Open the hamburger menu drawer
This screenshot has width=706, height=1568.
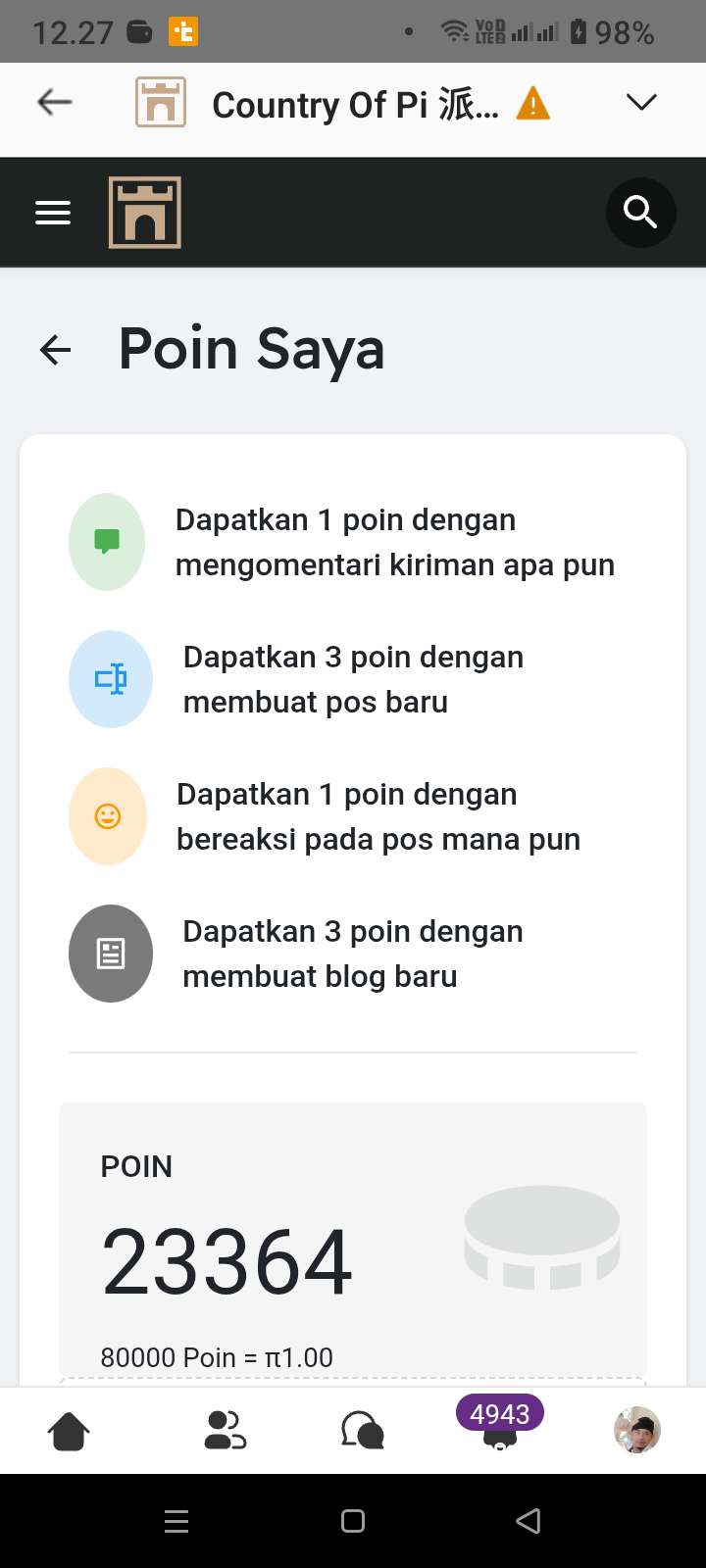click(x=53, y=213)
